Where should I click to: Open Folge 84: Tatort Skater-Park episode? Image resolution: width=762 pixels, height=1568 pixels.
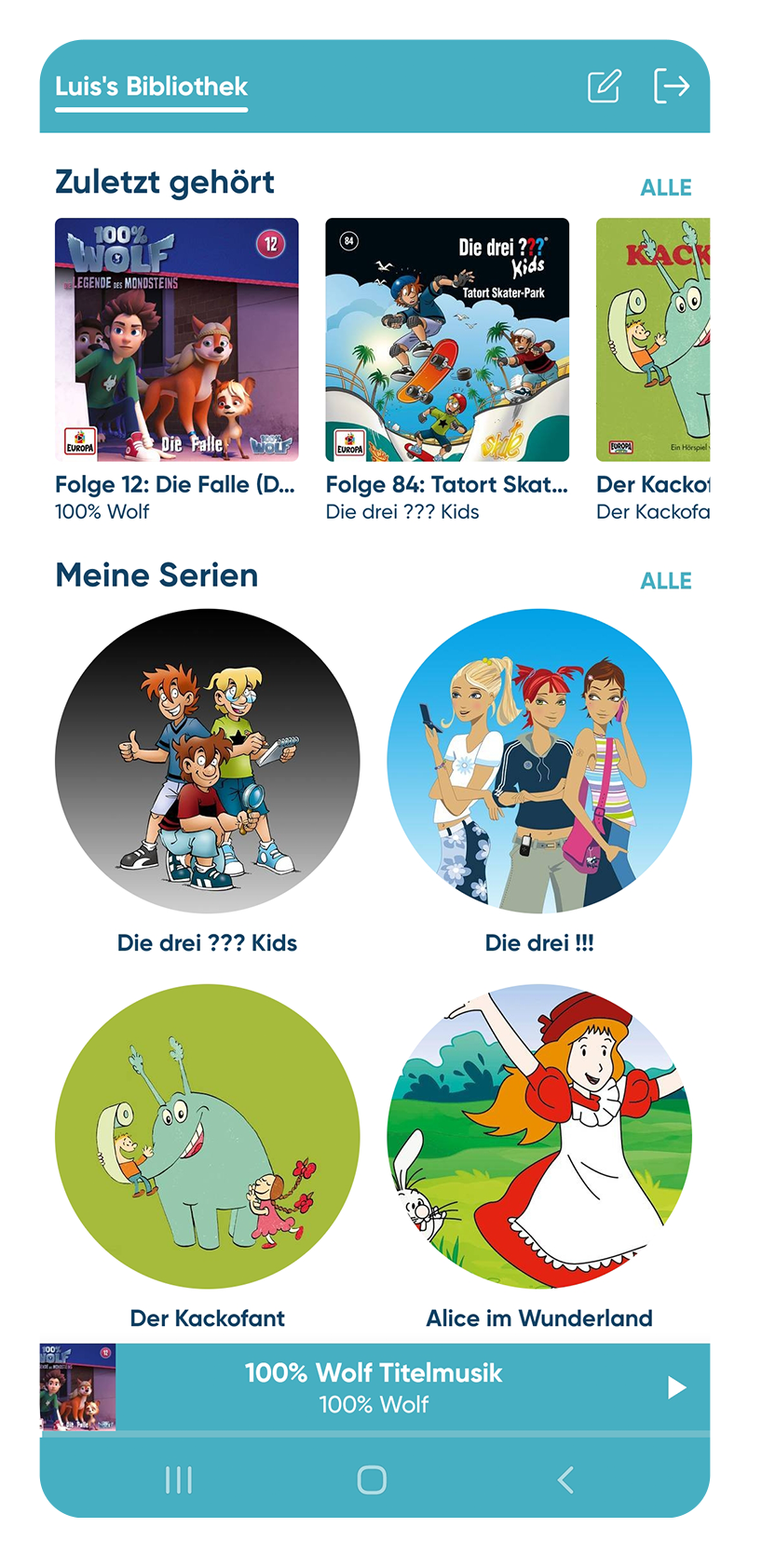447,340
